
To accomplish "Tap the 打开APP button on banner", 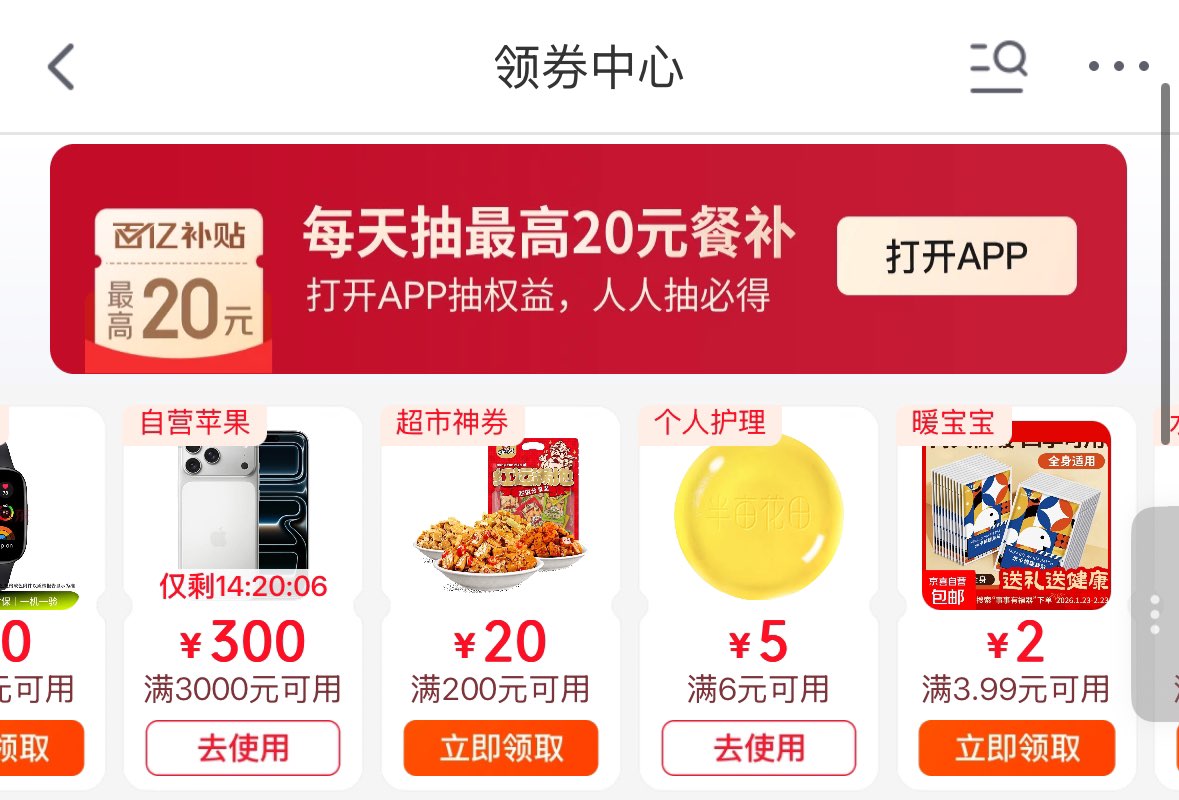I will [x=956, y=256].
